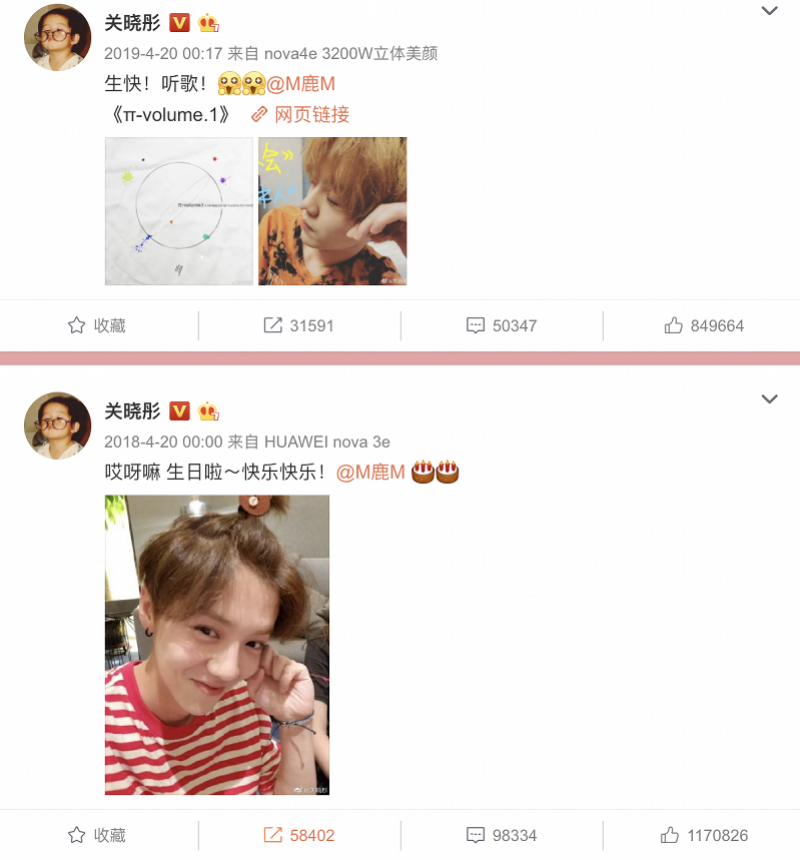Open the 网页链接 web link

(x=301, y=114)
